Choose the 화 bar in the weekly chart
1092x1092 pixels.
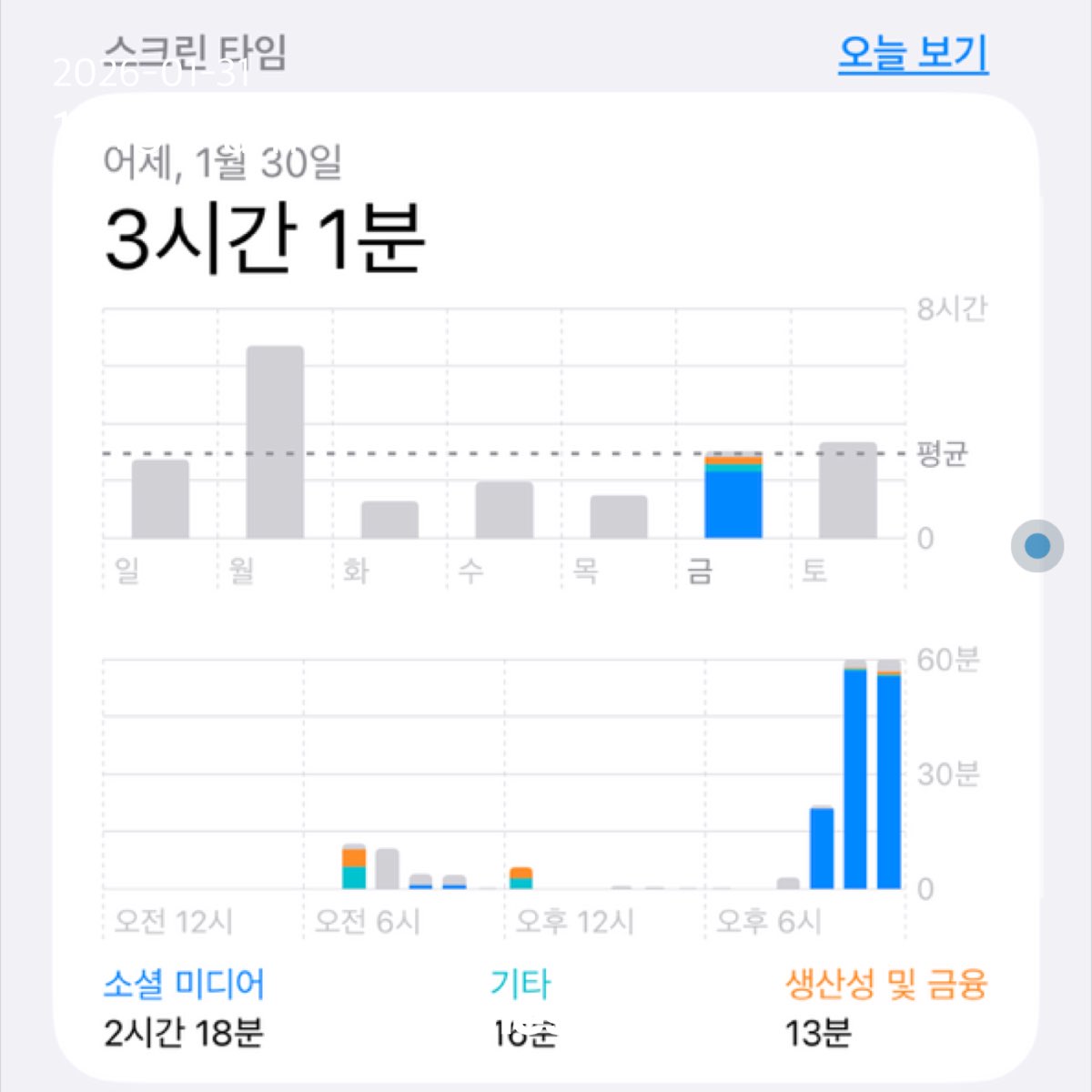389,520
